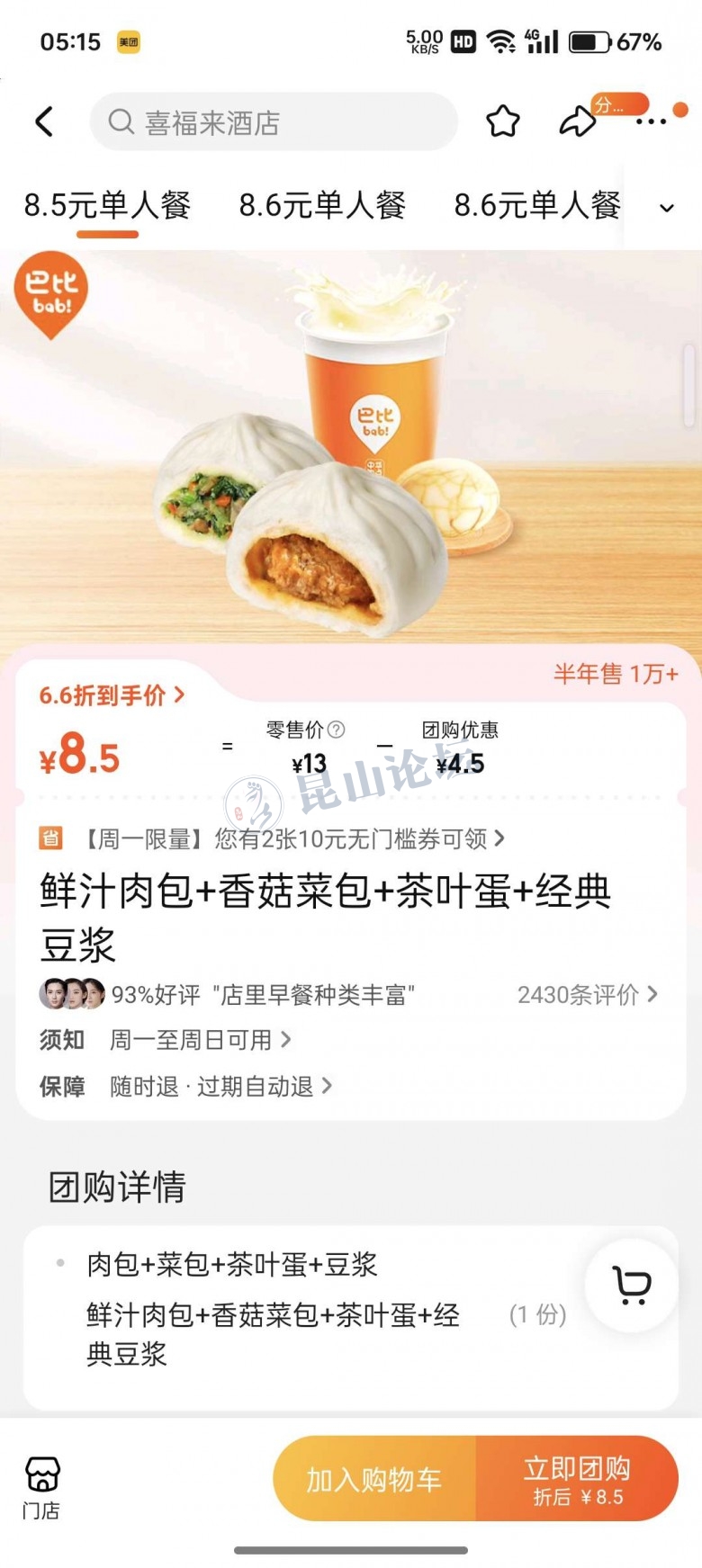Expand the meal tabs dropdown arrow
This screenshot has height=1568, width=702.
click(666, 208)
